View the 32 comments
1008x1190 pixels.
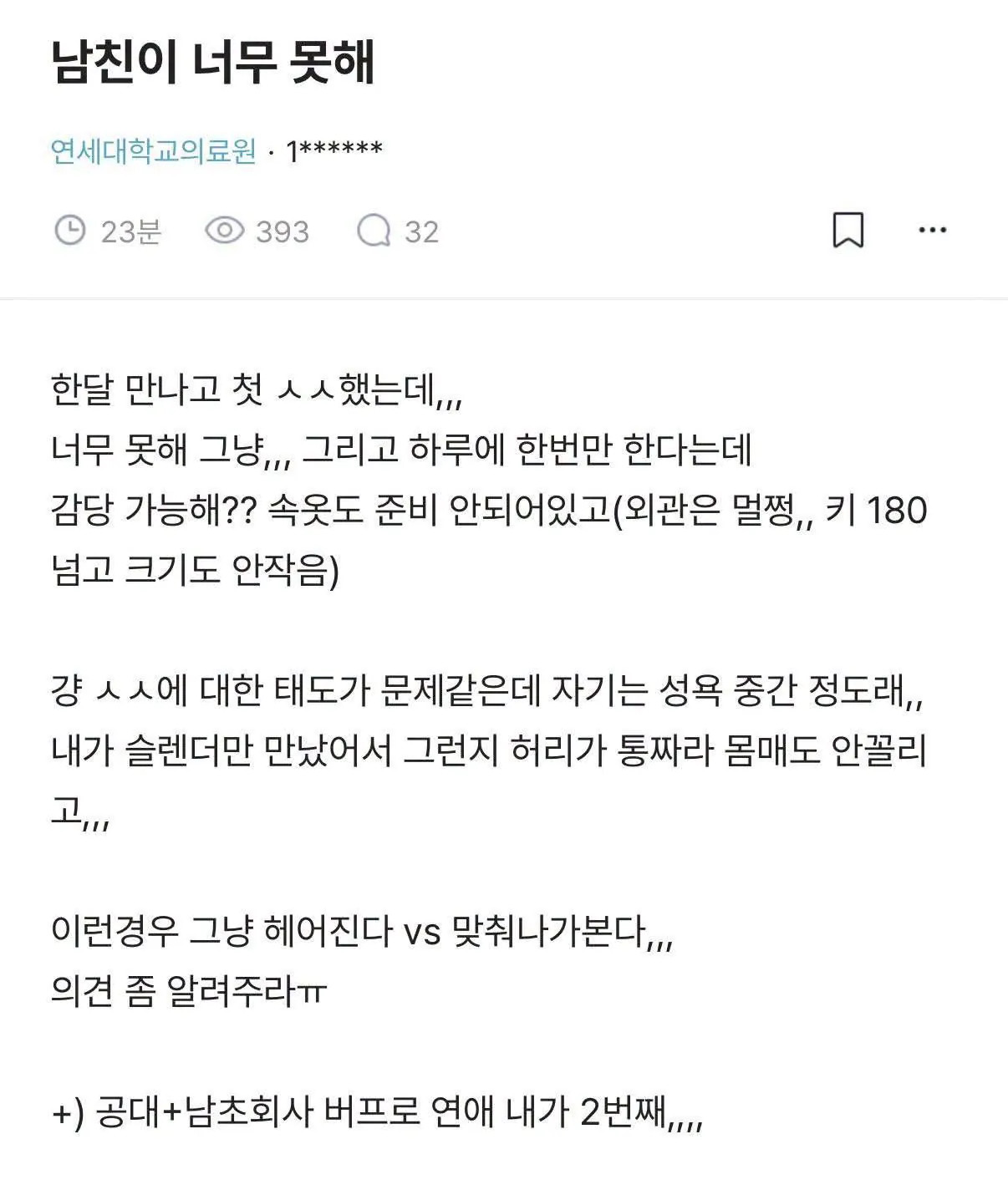397,231
